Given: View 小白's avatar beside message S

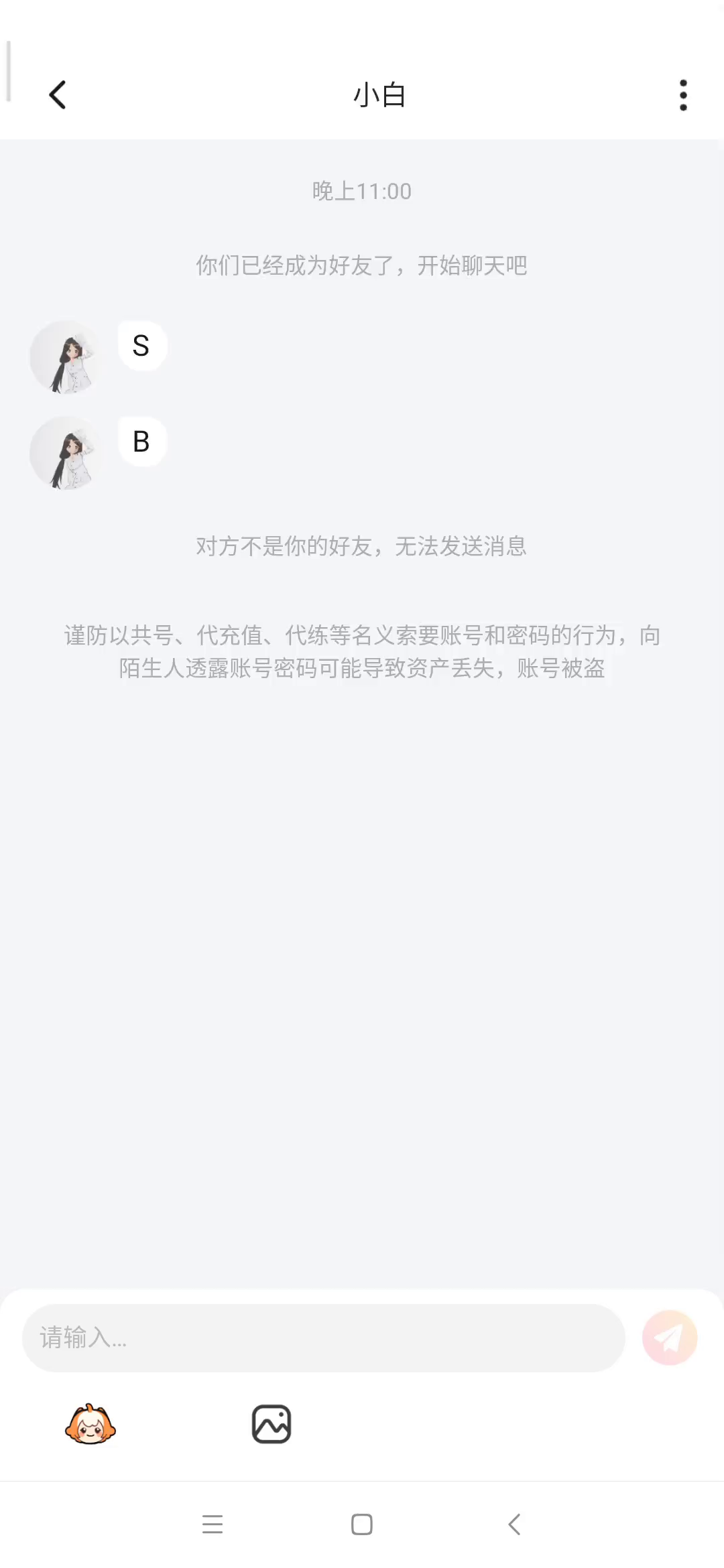Looking at the screenshot, I should (x=66, y=356).
